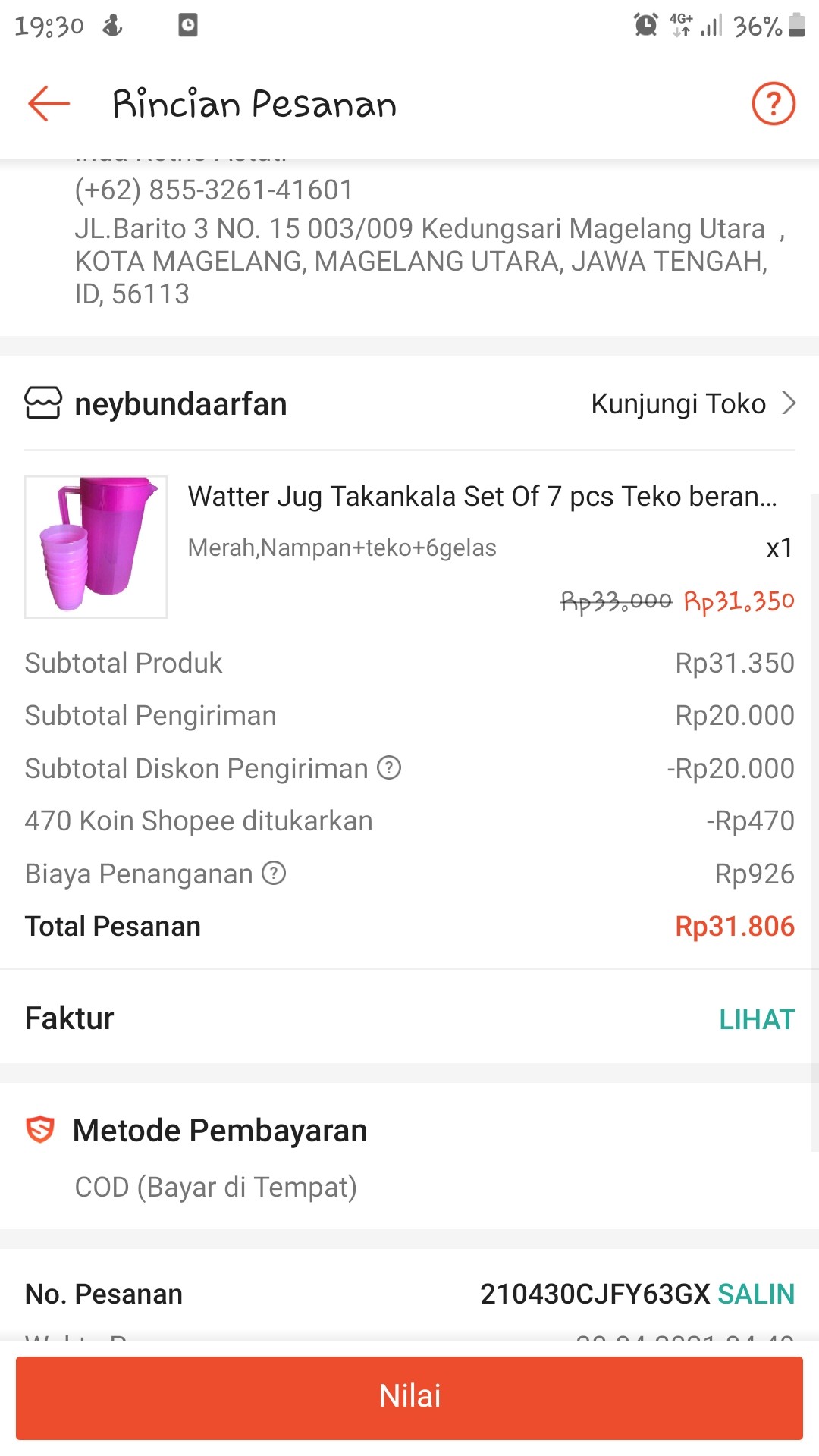819x1456 pixels.
Task: Tap the Shopee guarantee shield by Metode Pembayaran
Action: click(x=40, y=1129)
